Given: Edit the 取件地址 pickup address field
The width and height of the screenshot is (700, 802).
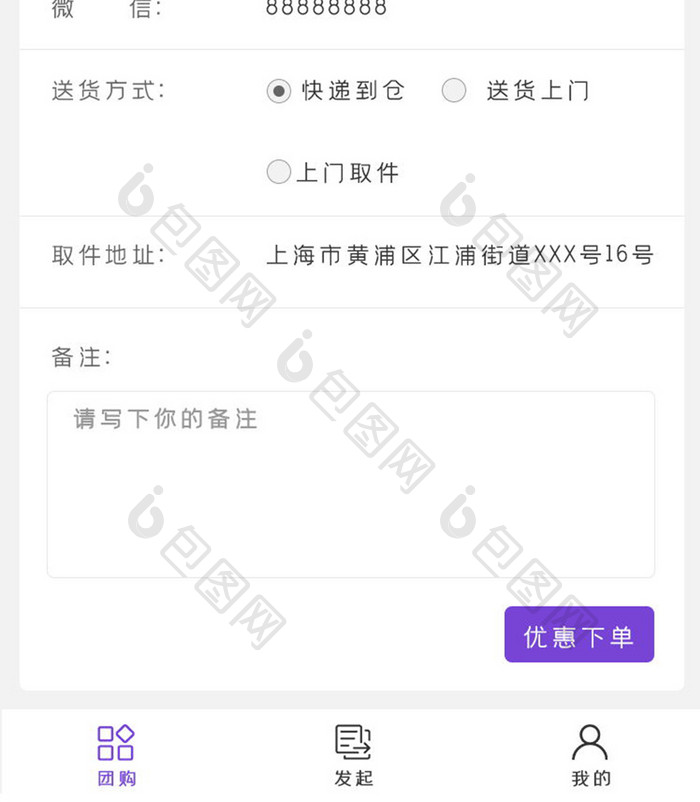Looking at the screenshot, I should [x=459, y=255].
